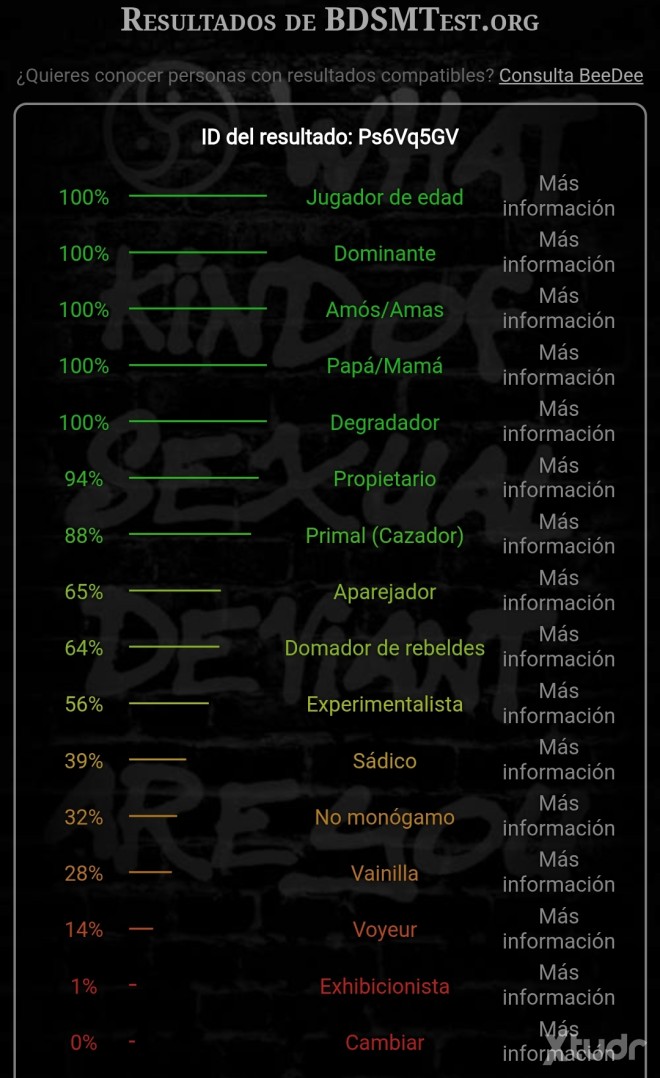Tap Más información next to No monógamo
The height and width of the screenshot is (1078, 660).
point(558,815)
